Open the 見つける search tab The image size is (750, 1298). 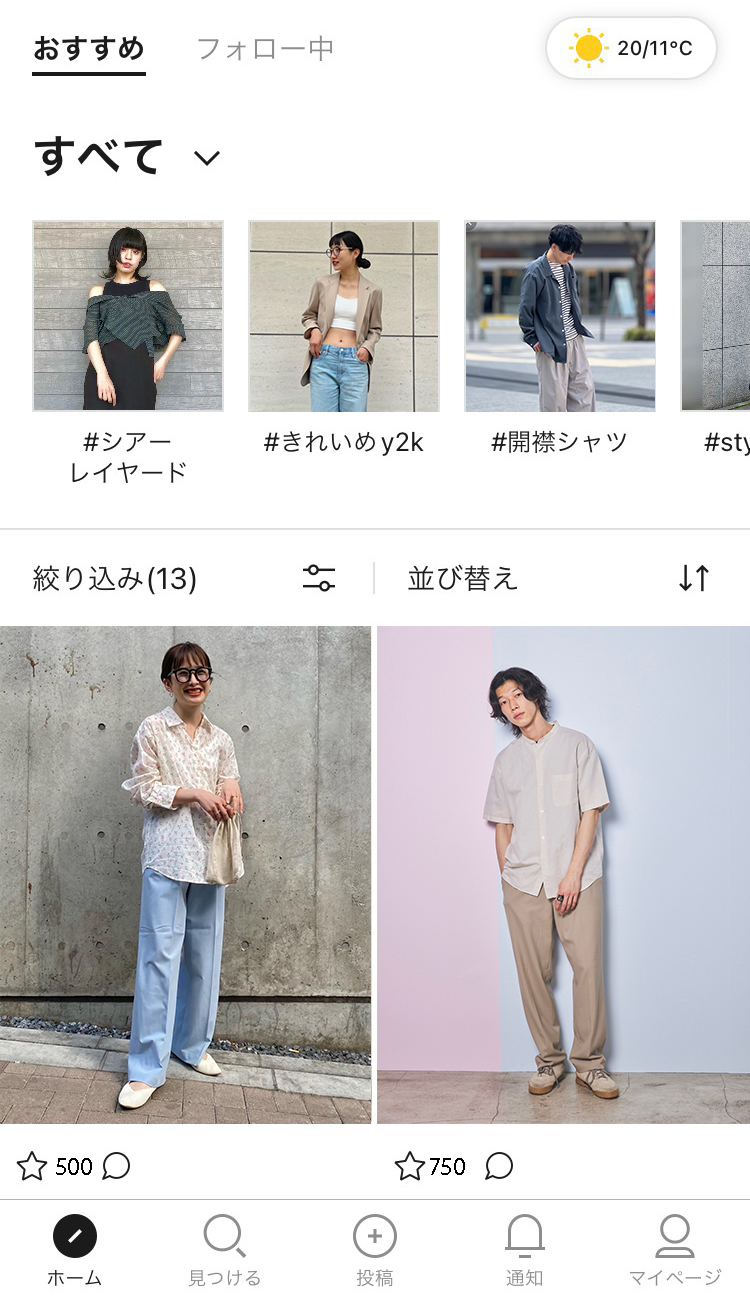point(225,1250)
